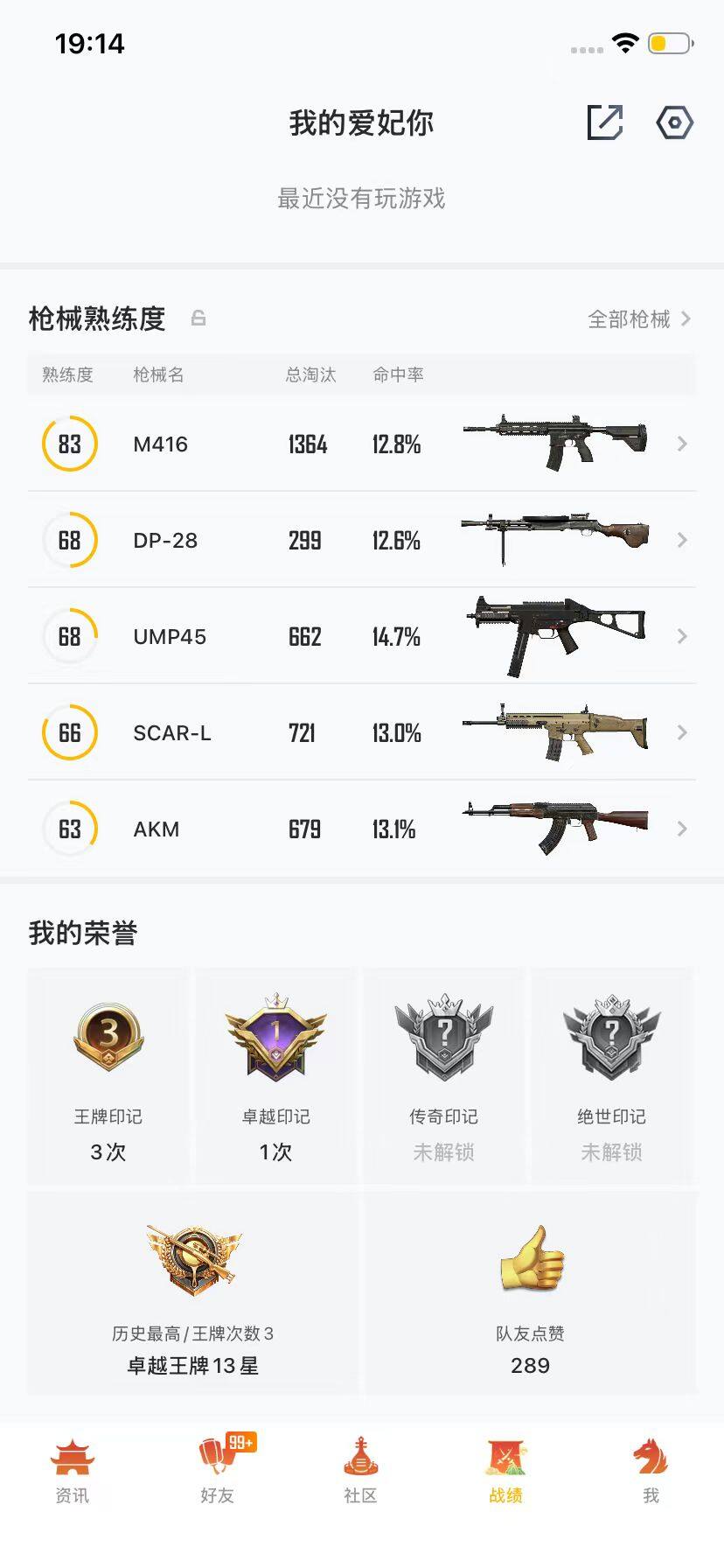Image resolution: width=724 pixels, height=1568 pixels.
Task: Open the share icon at top right
Action: 605,123
